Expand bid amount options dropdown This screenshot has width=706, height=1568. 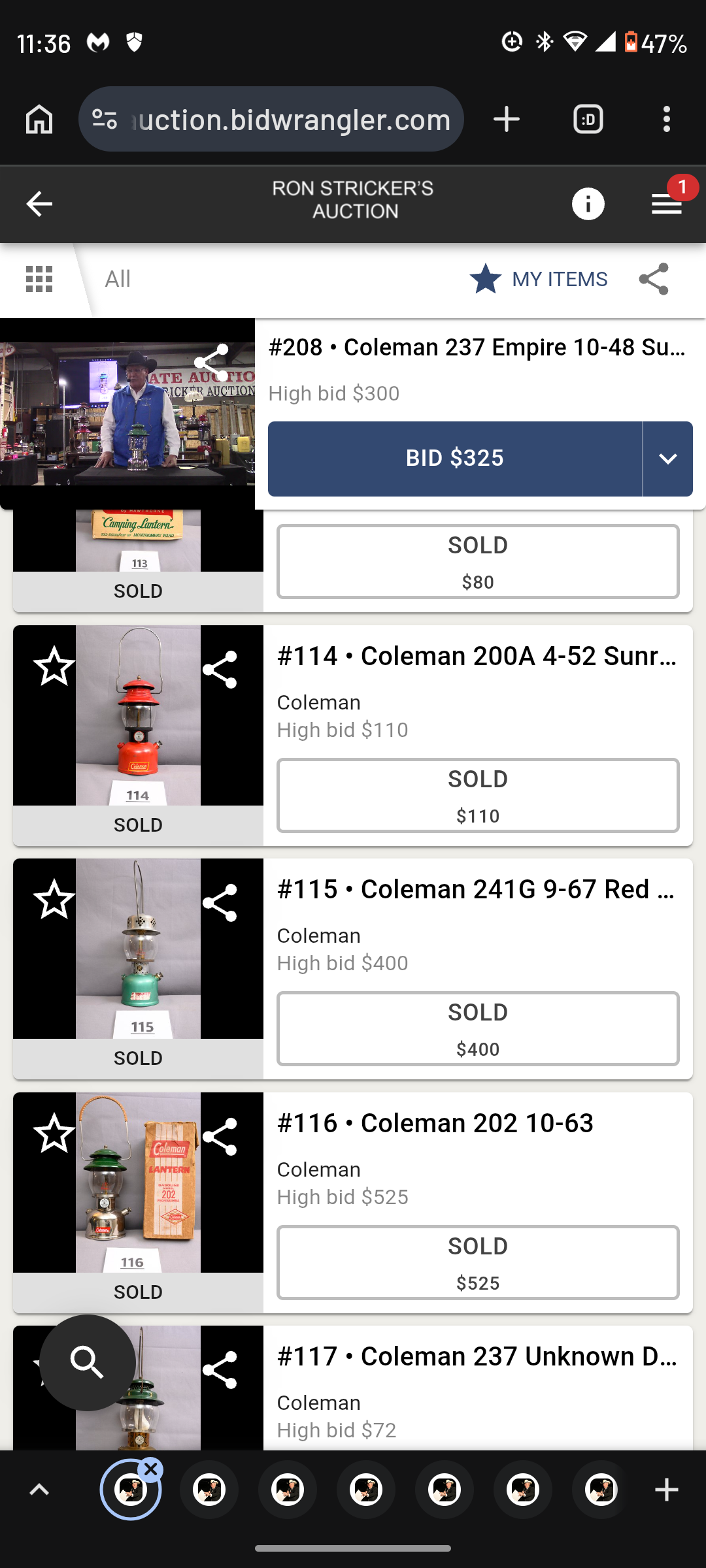667,459
